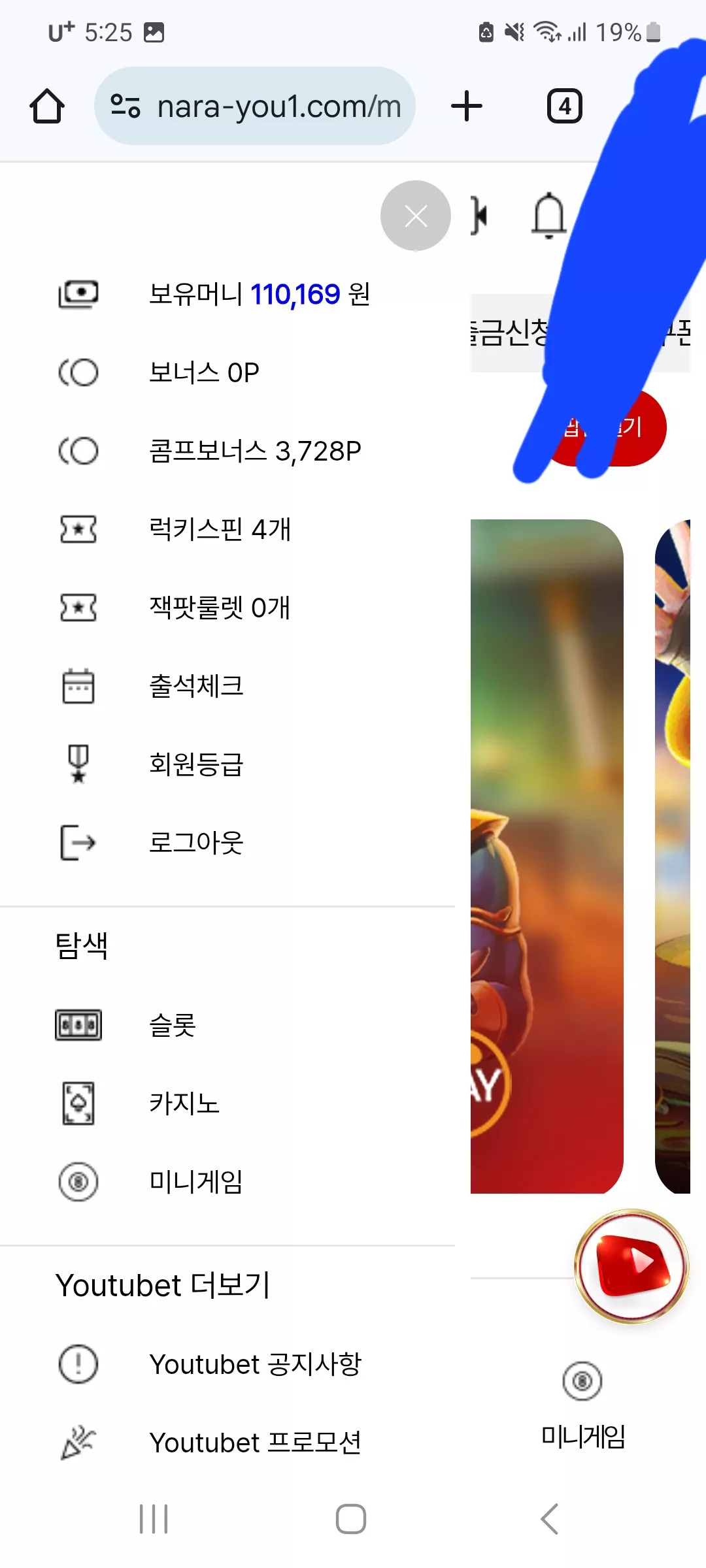Tap the nara-you1.com address bar
Viewport: 706px width, 1568px height.
(x=255, y=106)
